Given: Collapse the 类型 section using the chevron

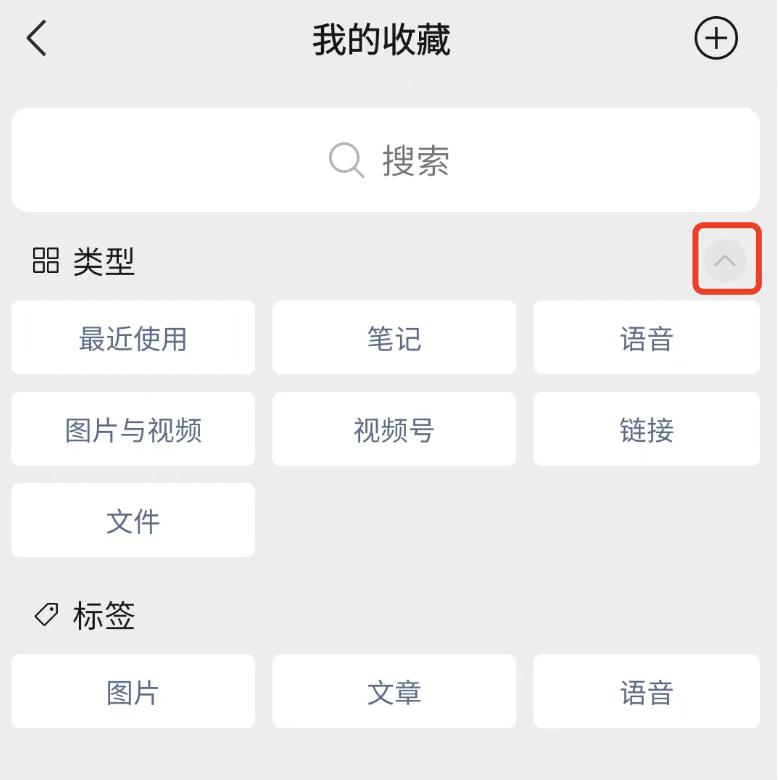Looking at the screenshot, I should pyautogui.click(x=726, y=259).
